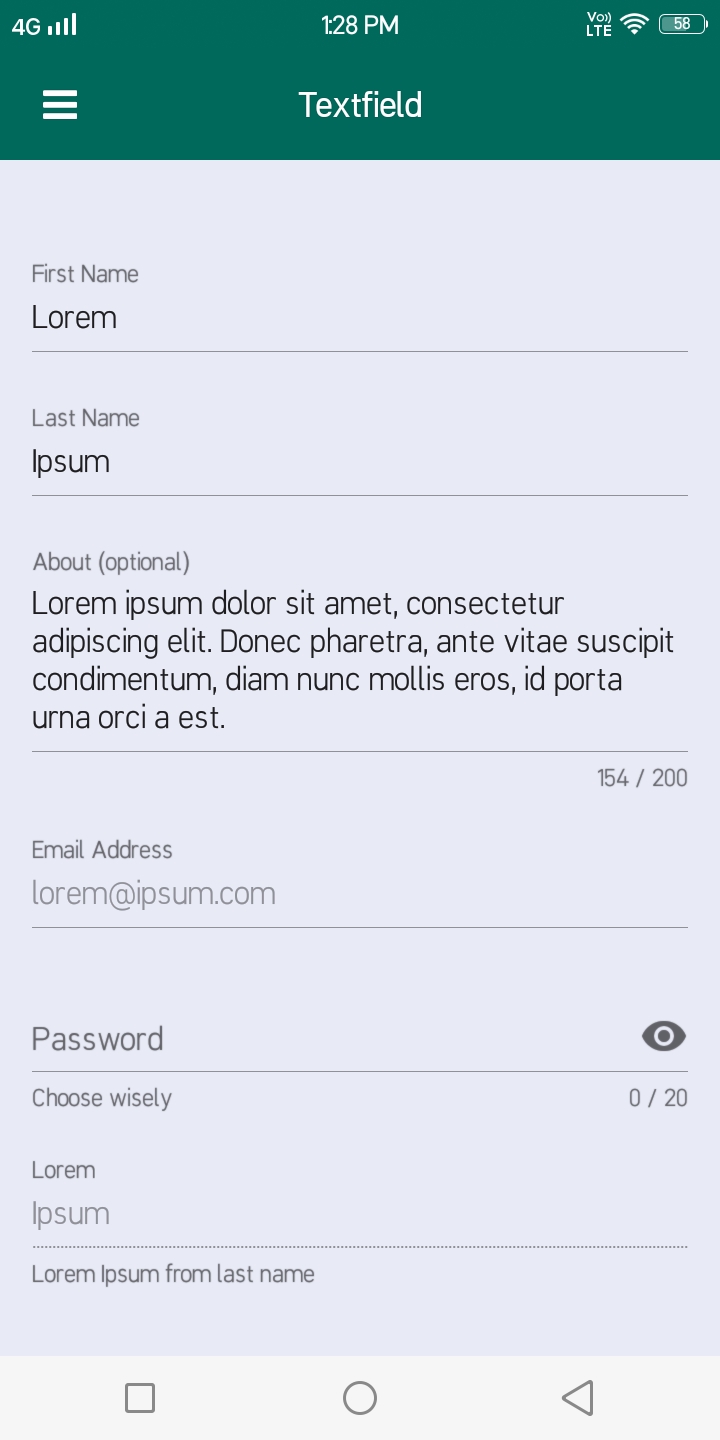720x1440 pixels.
Task: Edit the About (optional) text area
Action: [359, 660]
